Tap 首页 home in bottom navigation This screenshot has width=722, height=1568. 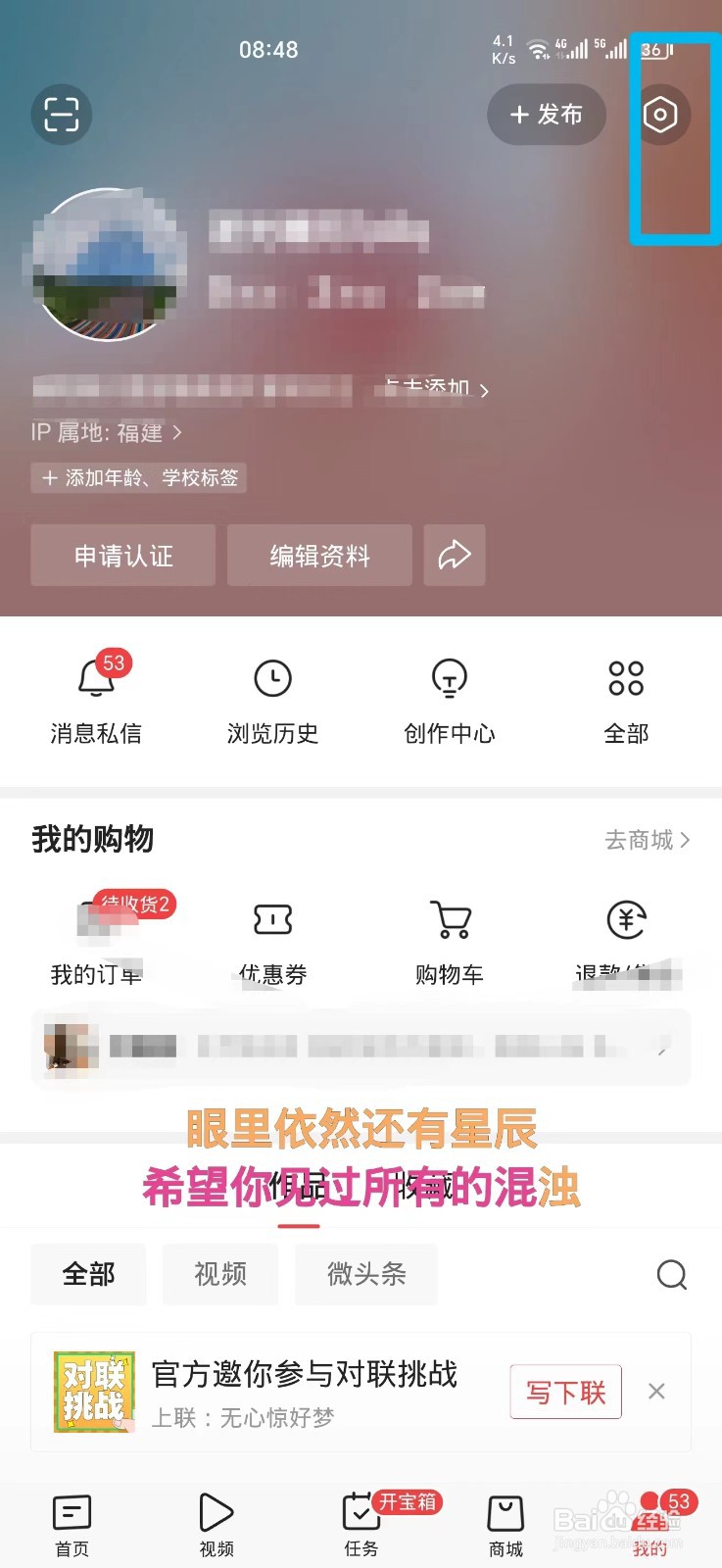tap(72, 1522)
